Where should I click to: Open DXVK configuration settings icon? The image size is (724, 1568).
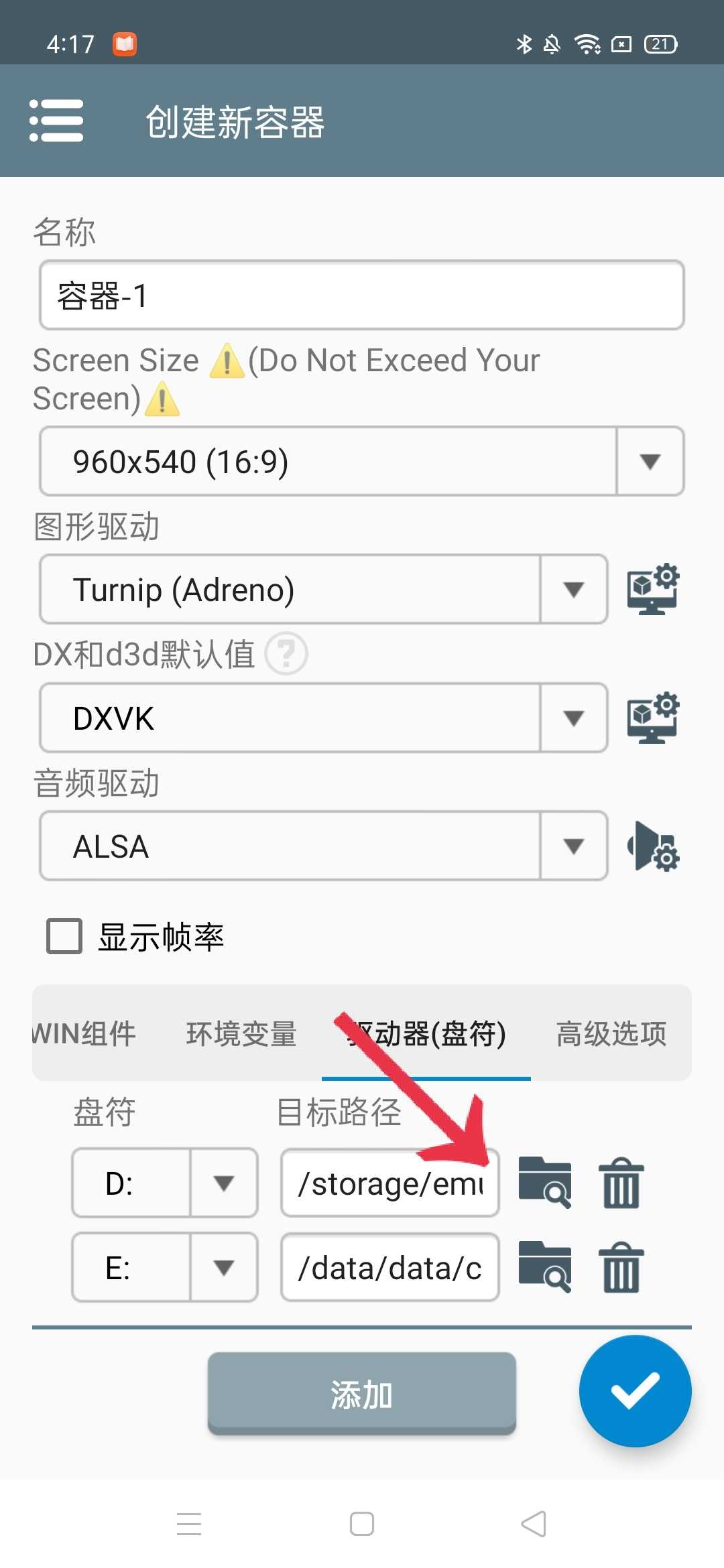coord(652,718)
